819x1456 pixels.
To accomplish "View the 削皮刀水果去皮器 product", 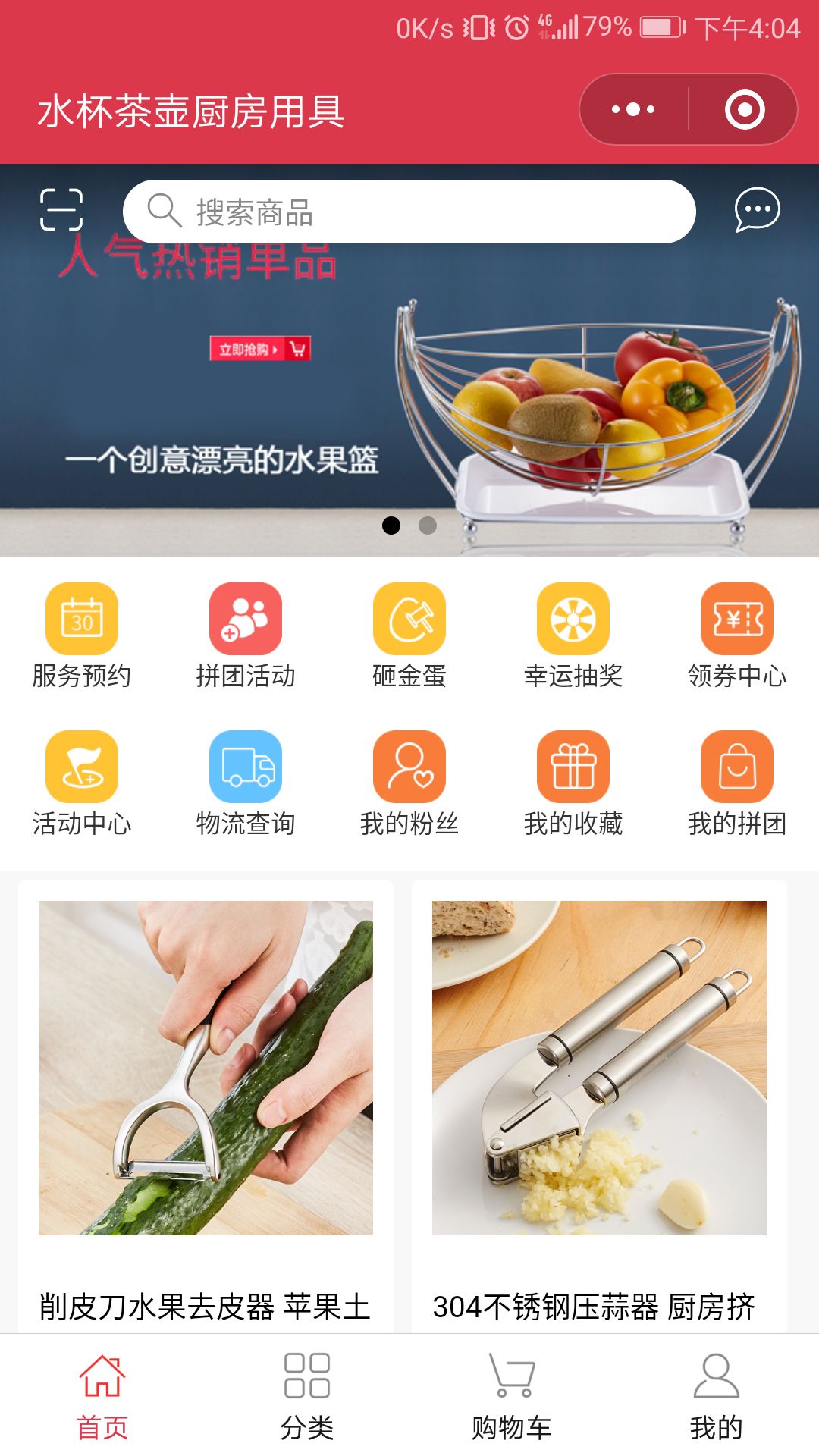I will point(206,1100).
